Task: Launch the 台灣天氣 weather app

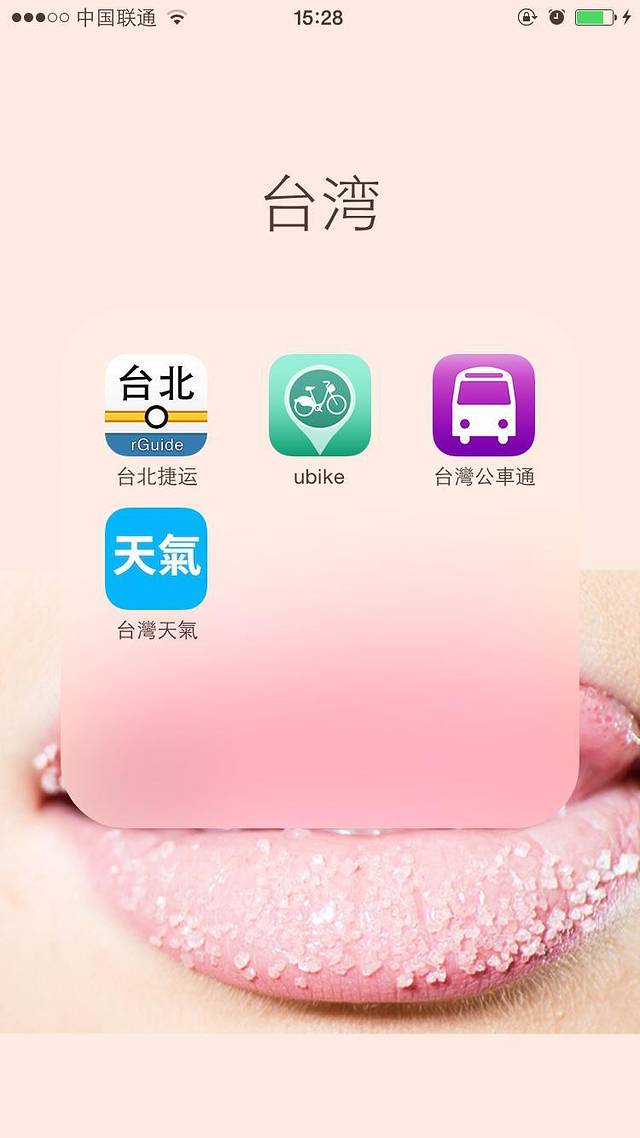Action: pos(156,559)
